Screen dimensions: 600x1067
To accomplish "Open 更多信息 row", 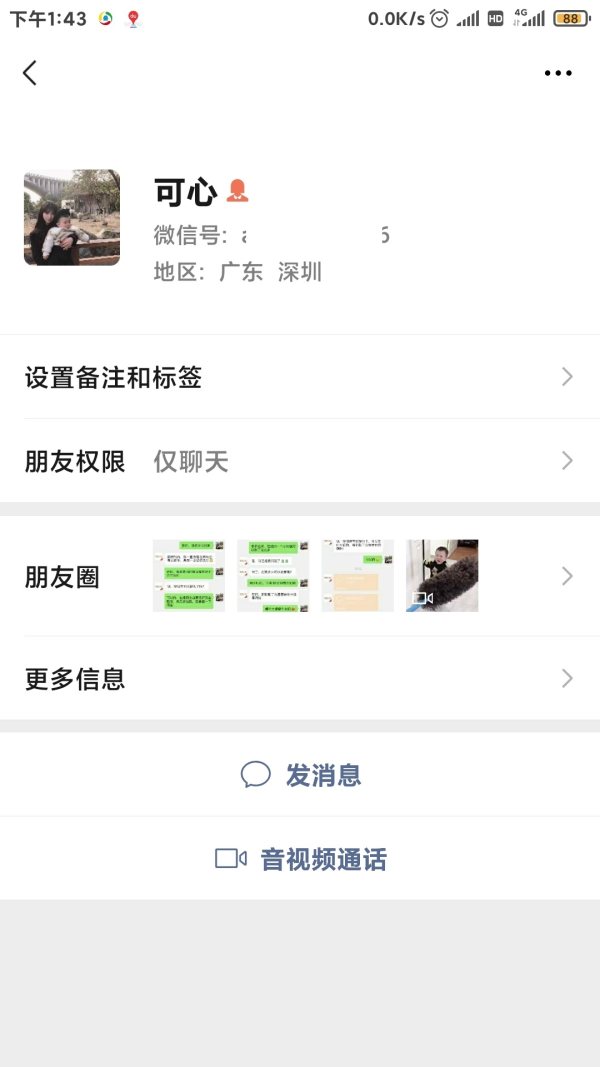I will [x=300, y=678].
